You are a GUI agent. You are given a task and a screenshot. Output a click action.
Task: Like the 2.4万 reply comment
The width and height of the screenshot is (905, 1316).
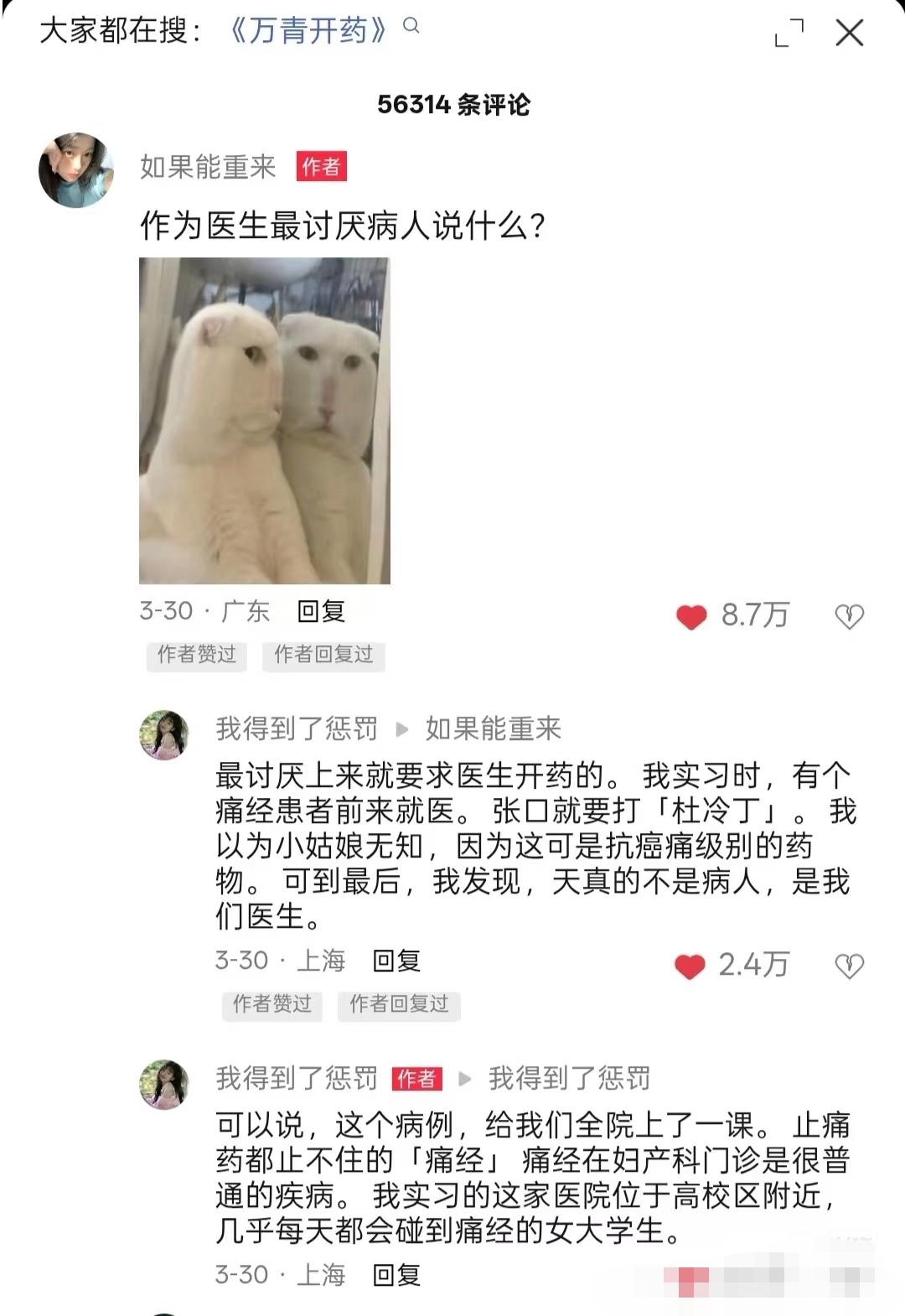click(690, 964)
